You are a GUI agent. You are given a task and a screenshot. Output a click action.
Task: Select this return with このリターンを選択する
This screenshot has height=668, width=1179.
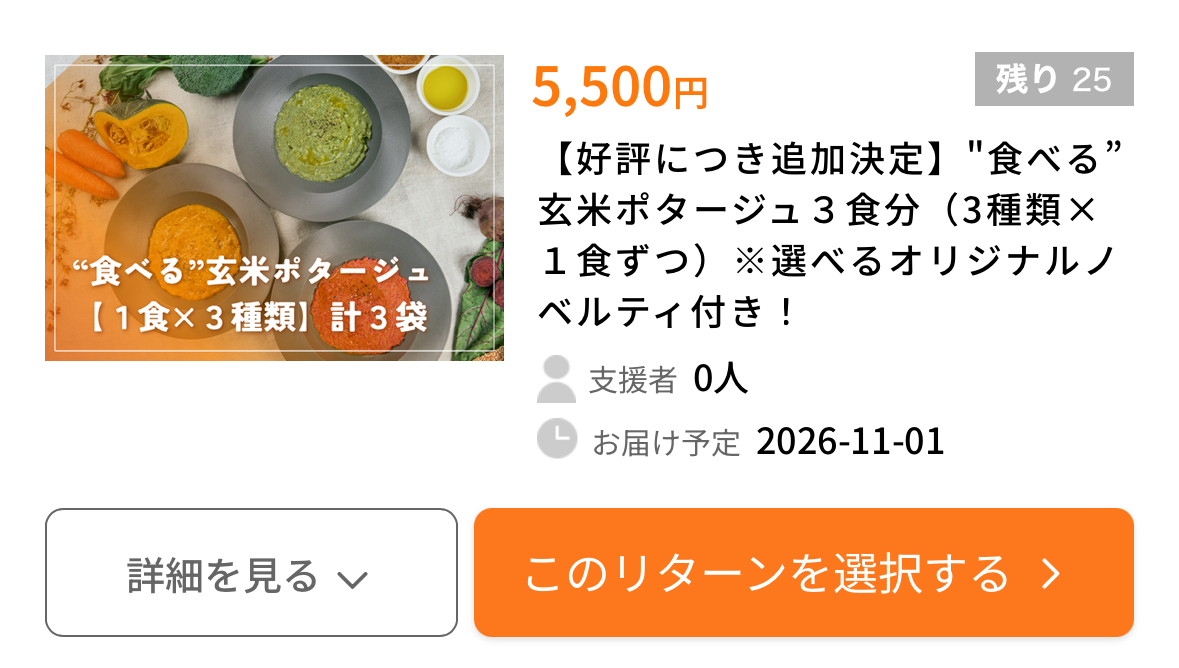pyautogui.click(x=803, y=572)
